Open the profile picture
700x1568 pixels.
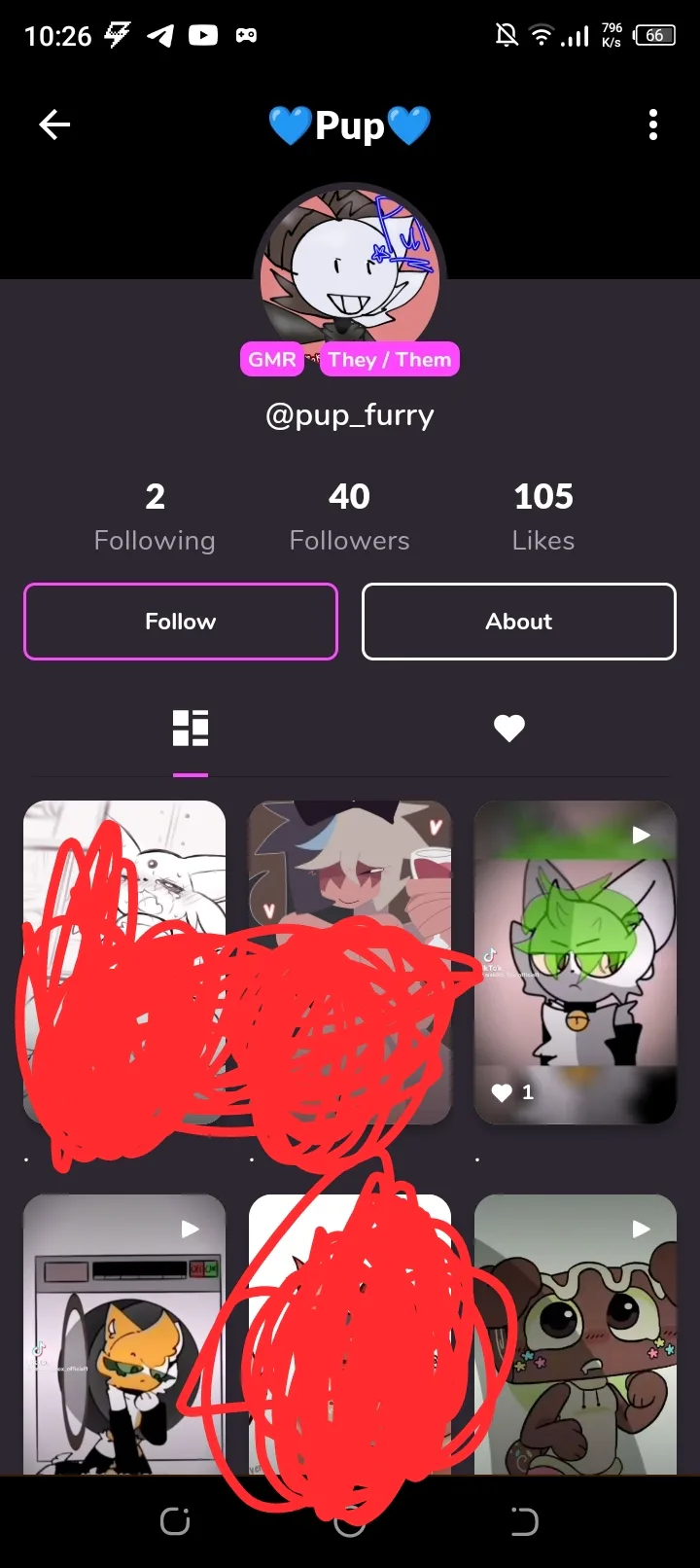point(350,275)
